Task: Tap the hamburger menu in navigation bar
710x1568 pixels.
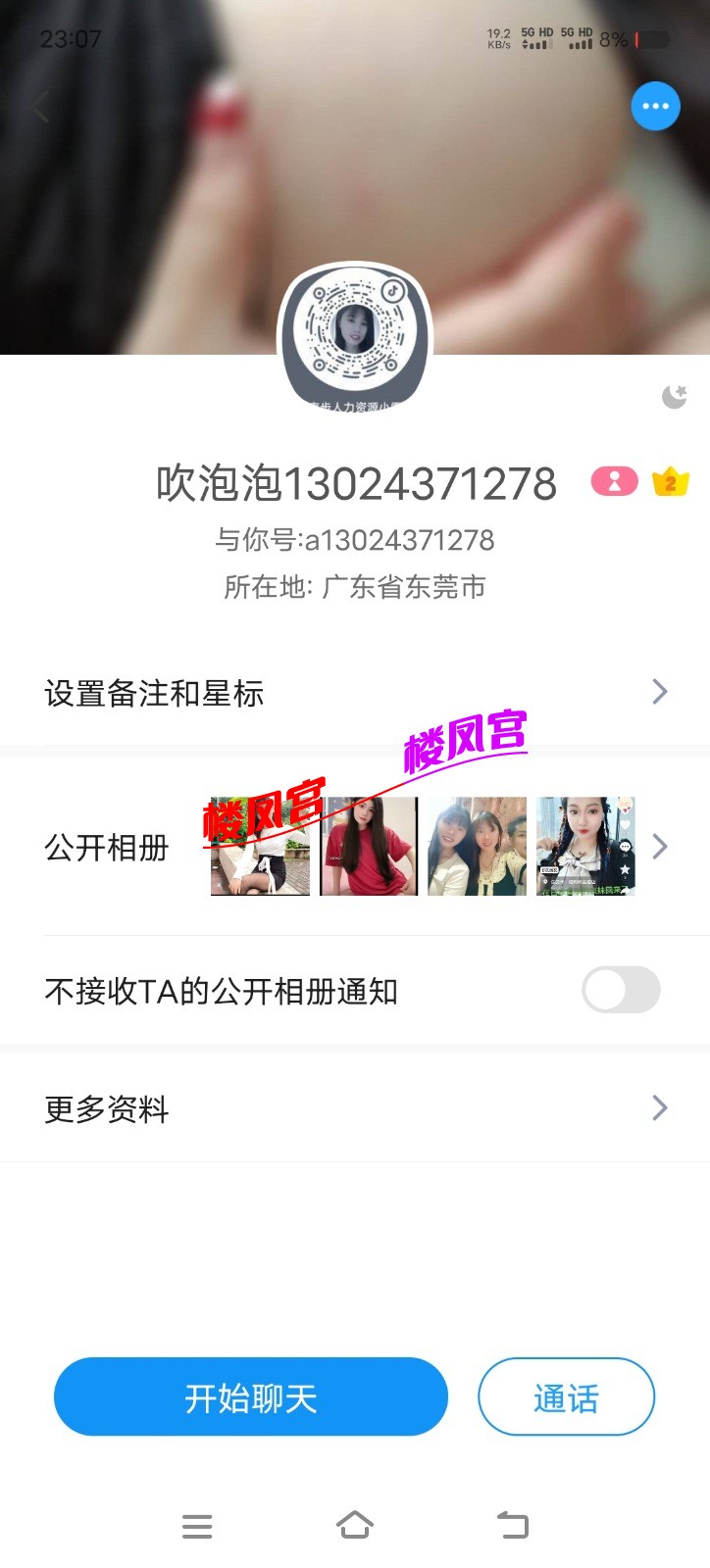Action: tap(197, 1525)
